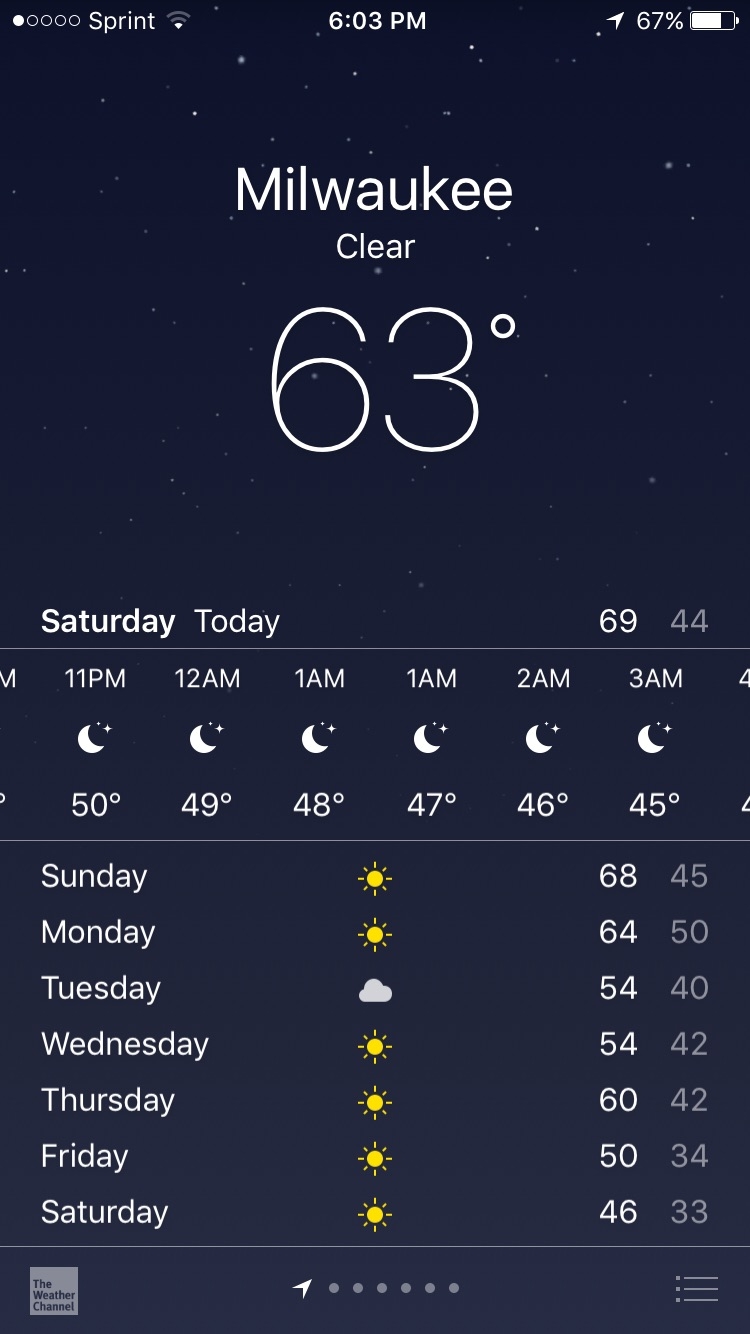Open the city list menu icon
Image resolution: width=750 pixels, height=1334 pixels.
697,1289
